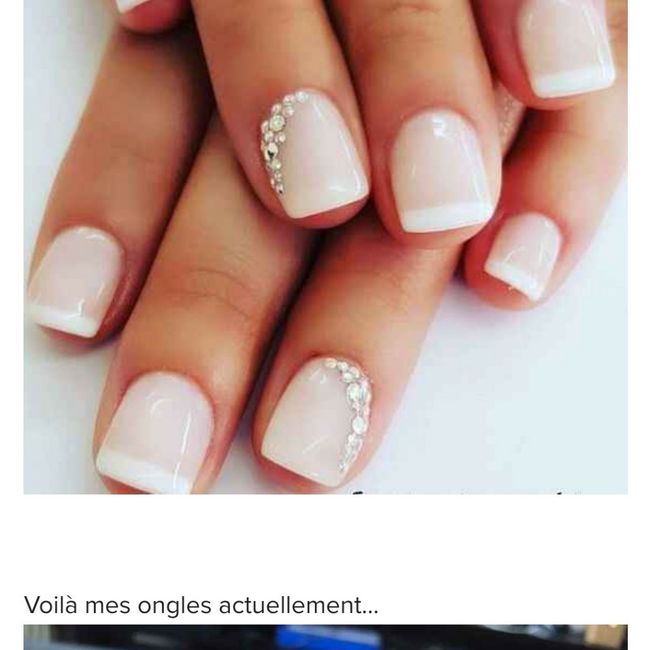Open the photo below "Voilà mes ongles actuellement"
Viewport: 650px width, 650px height.
tap(325, 638)
